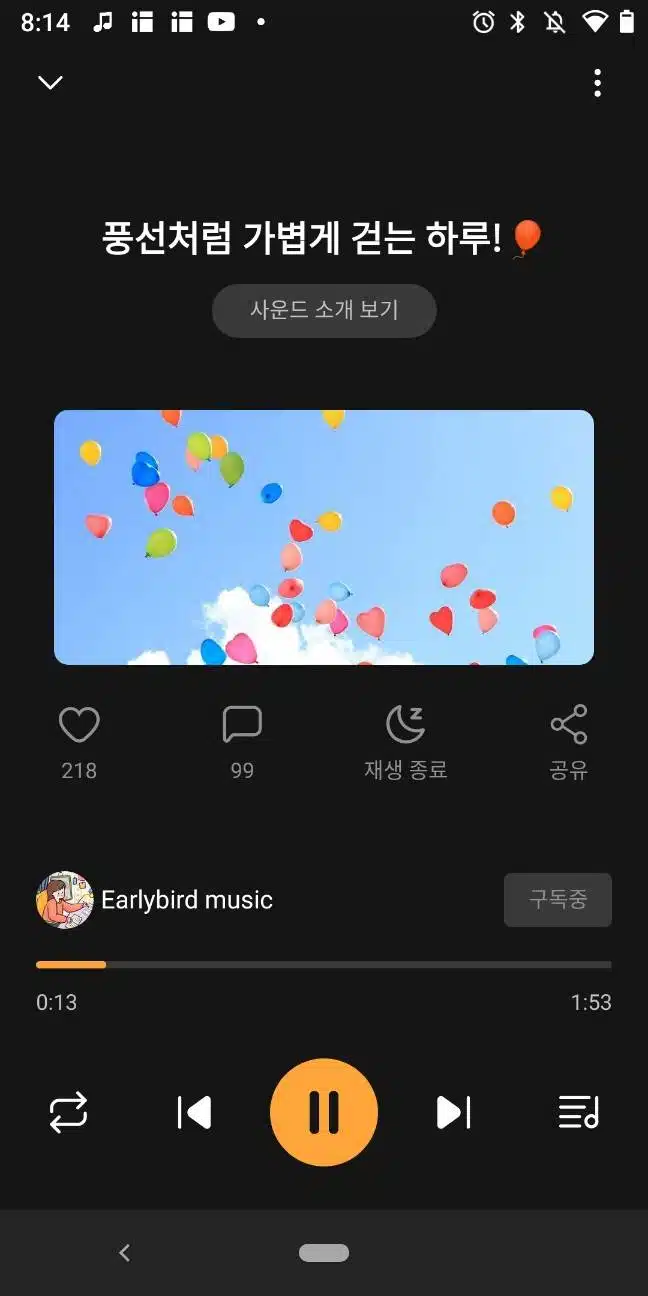Open the three-dot overflow menu

click(x=597, y=83)
